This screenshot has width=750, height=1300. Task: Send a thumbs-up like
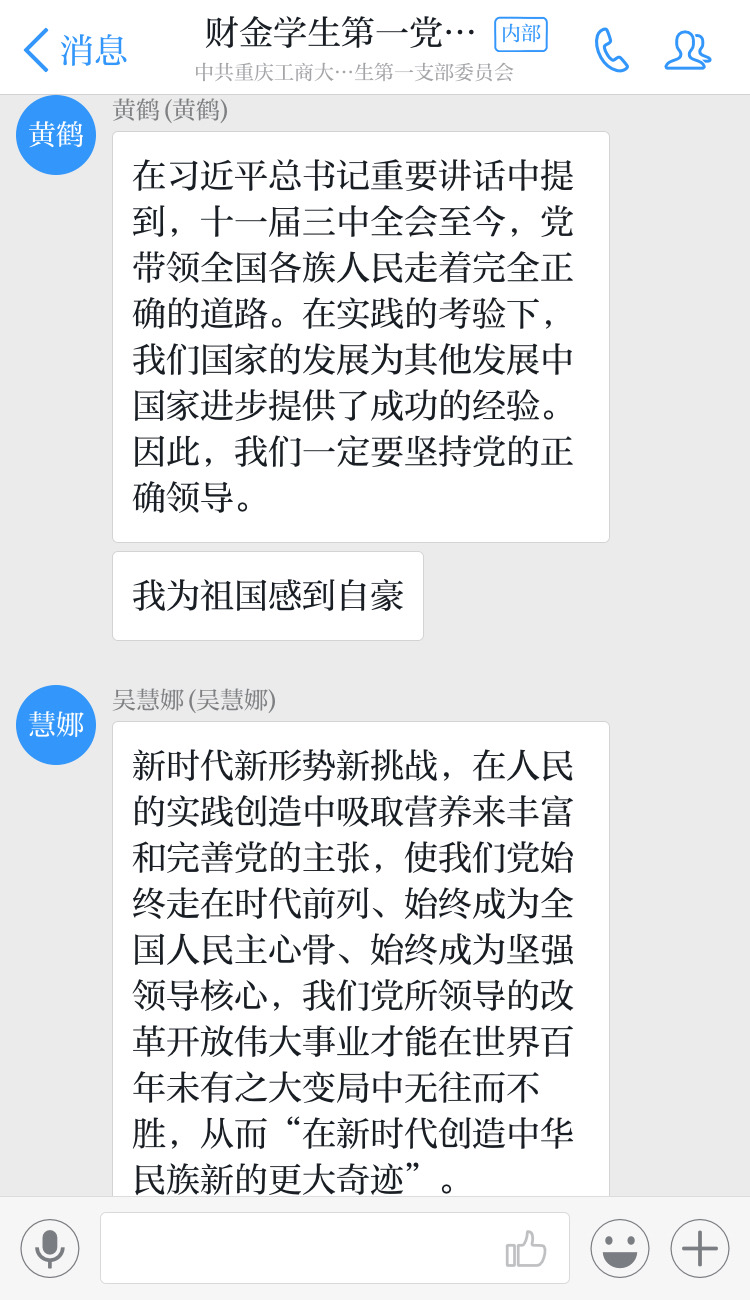527,1248
